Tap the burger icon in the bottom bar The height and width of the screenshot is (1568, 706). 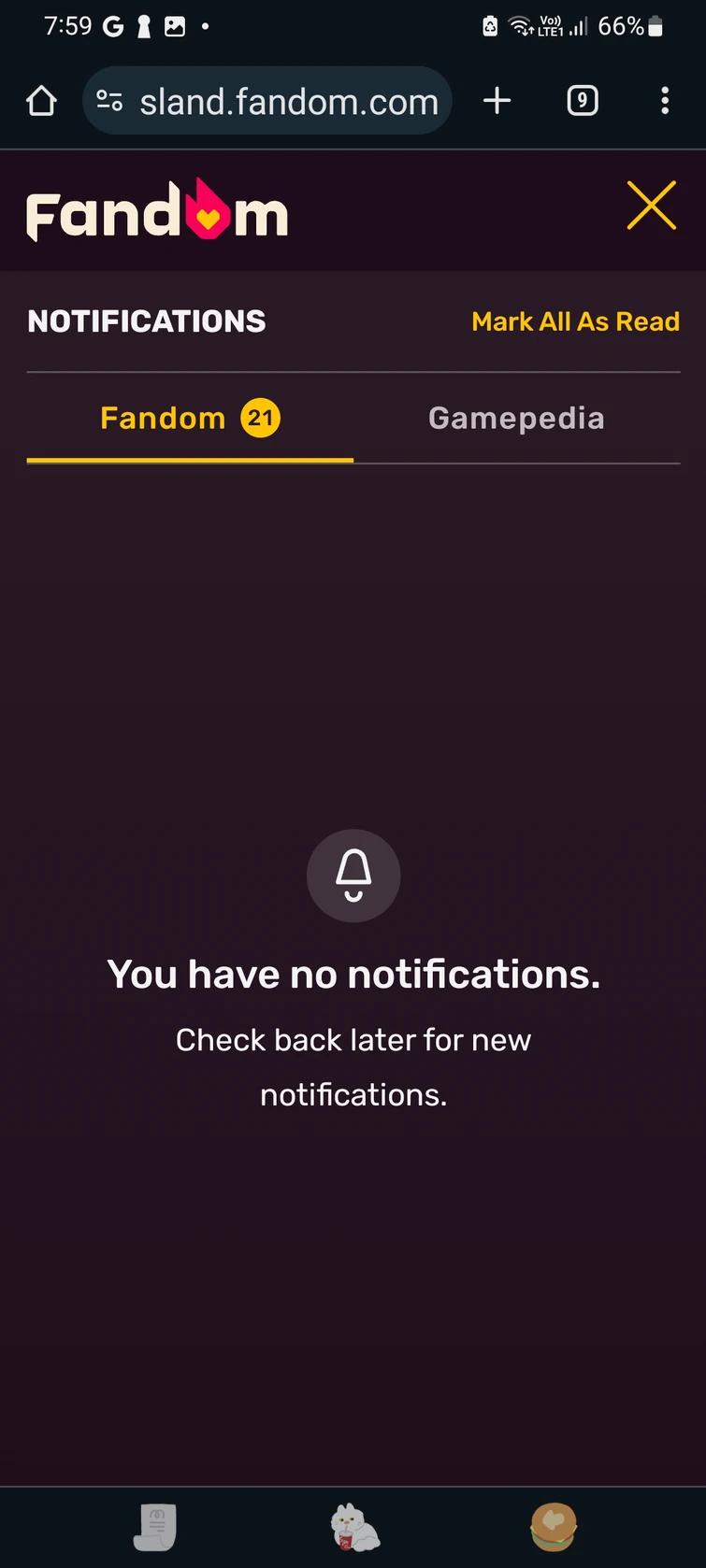(x=553, y=1527)
